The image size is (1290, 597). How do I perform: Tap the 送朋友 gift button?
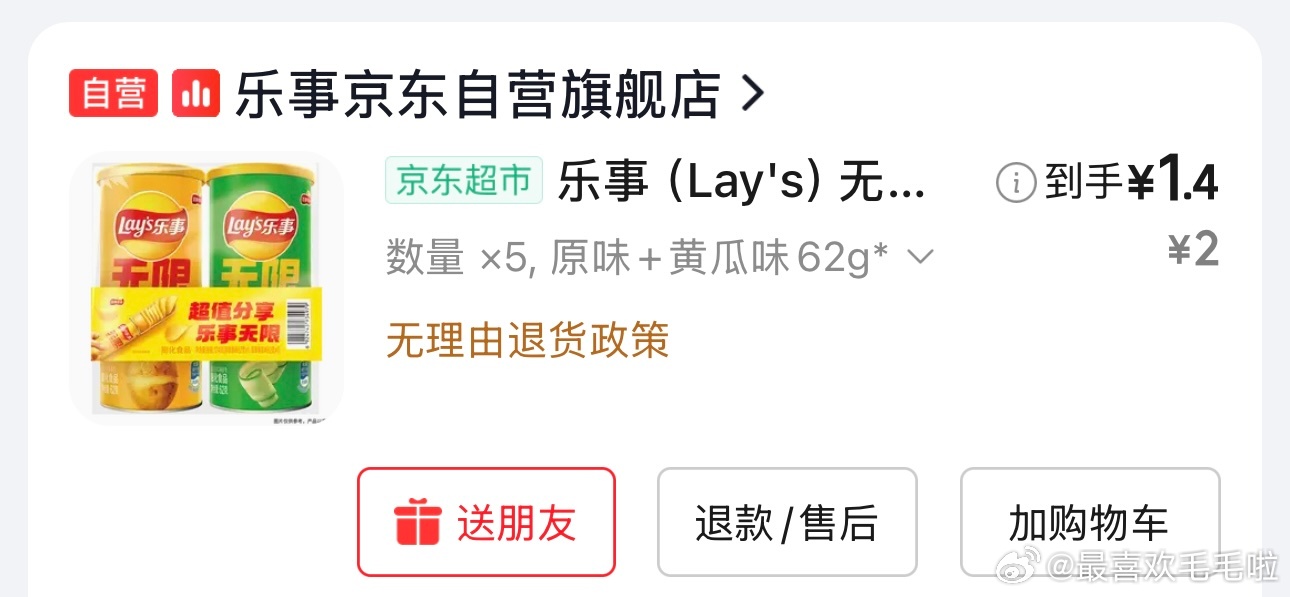click(x=486, y=522)
